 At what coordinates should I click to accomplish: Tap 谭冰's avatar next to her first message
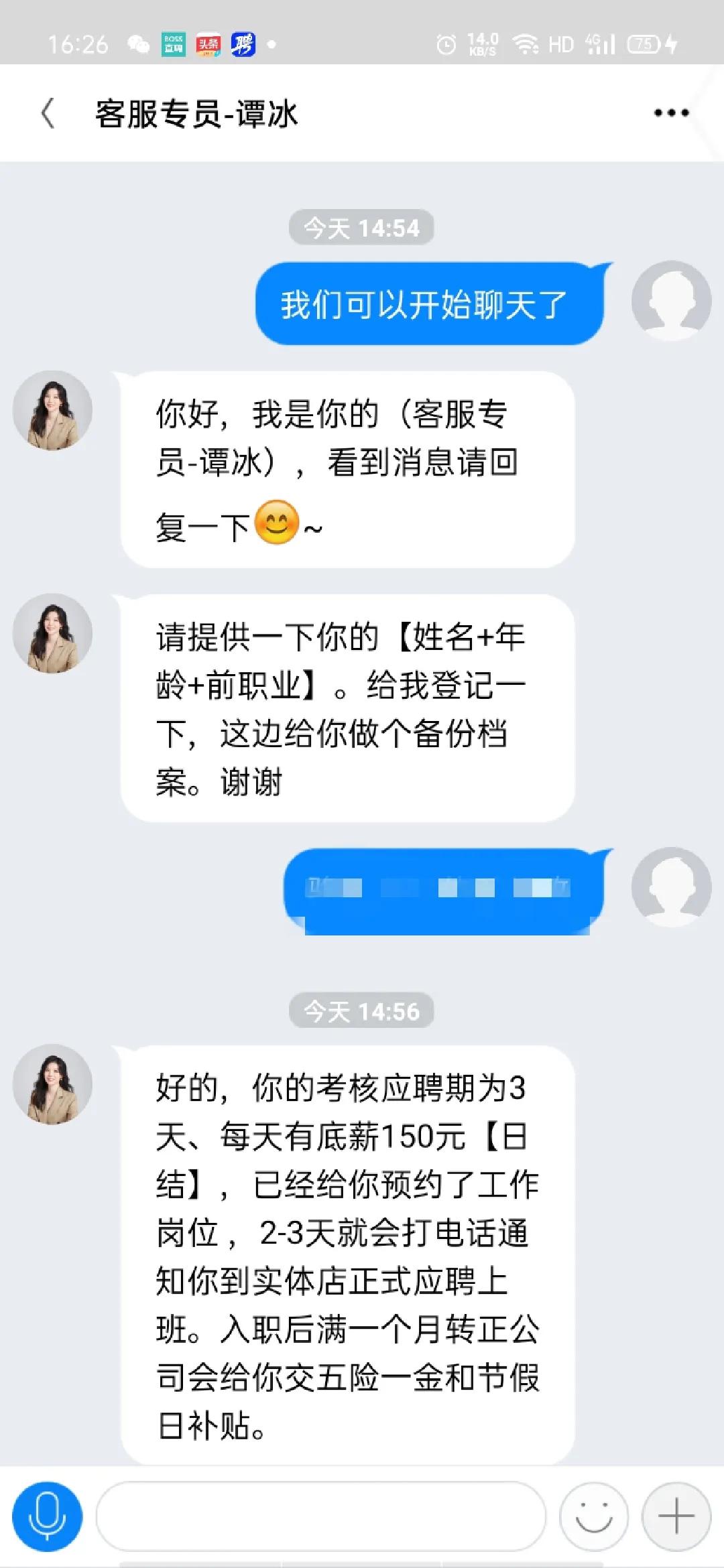click(52, 411)
